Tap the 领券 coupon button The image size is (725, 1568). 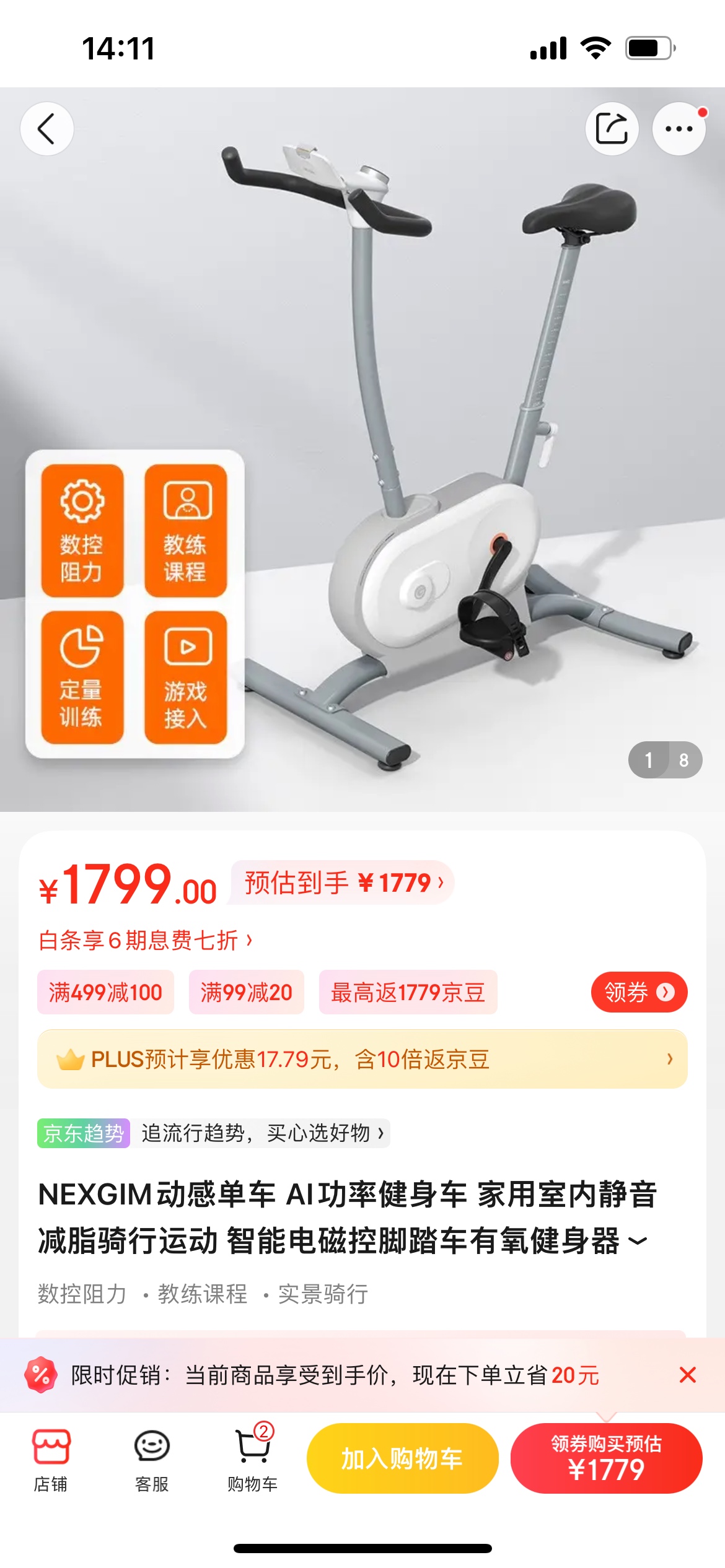(x=639, y=992)
